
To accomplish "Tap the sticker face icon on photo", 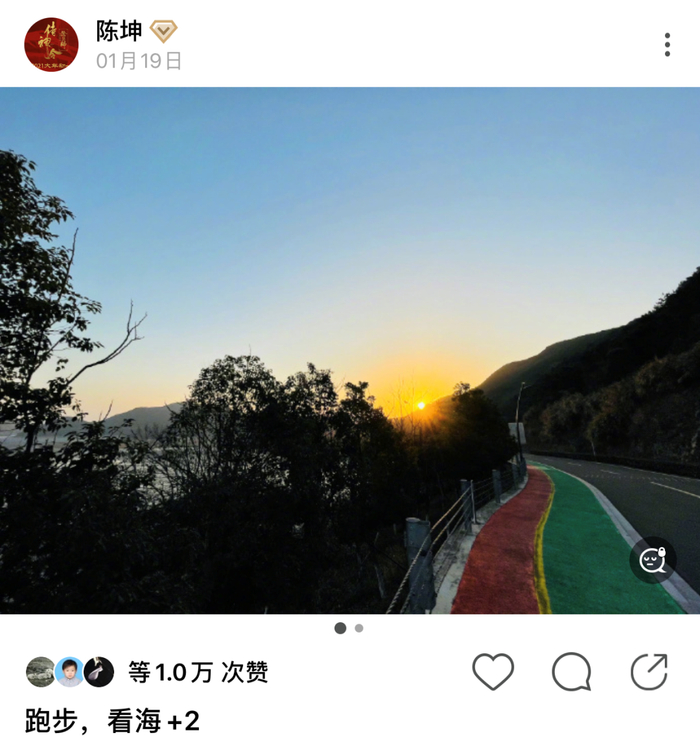I will (x=652, y=560).
